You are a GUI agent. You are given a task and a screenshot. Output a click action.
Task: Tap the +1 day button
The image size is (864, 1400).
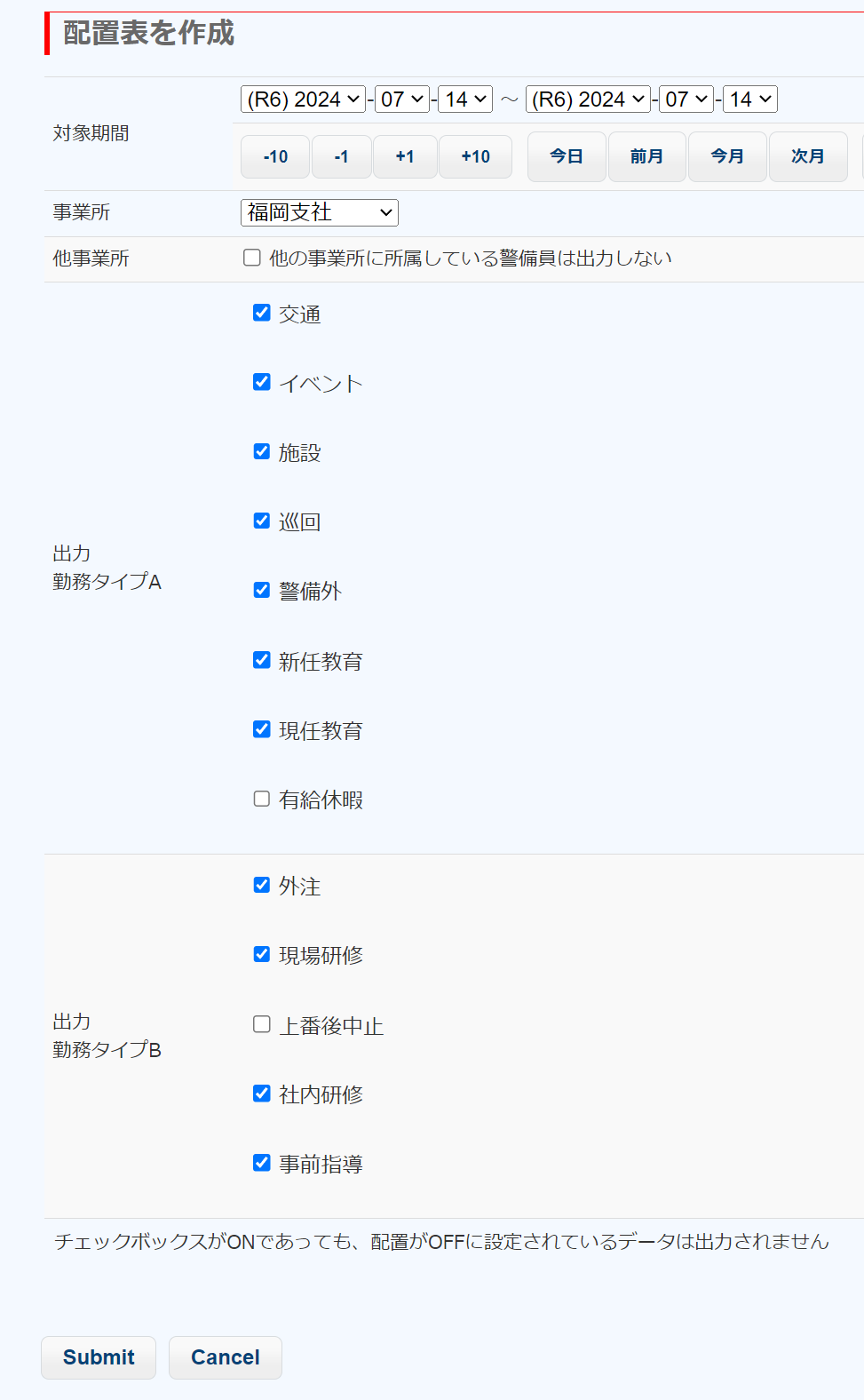pyautogui.click(x=405, y=157)
